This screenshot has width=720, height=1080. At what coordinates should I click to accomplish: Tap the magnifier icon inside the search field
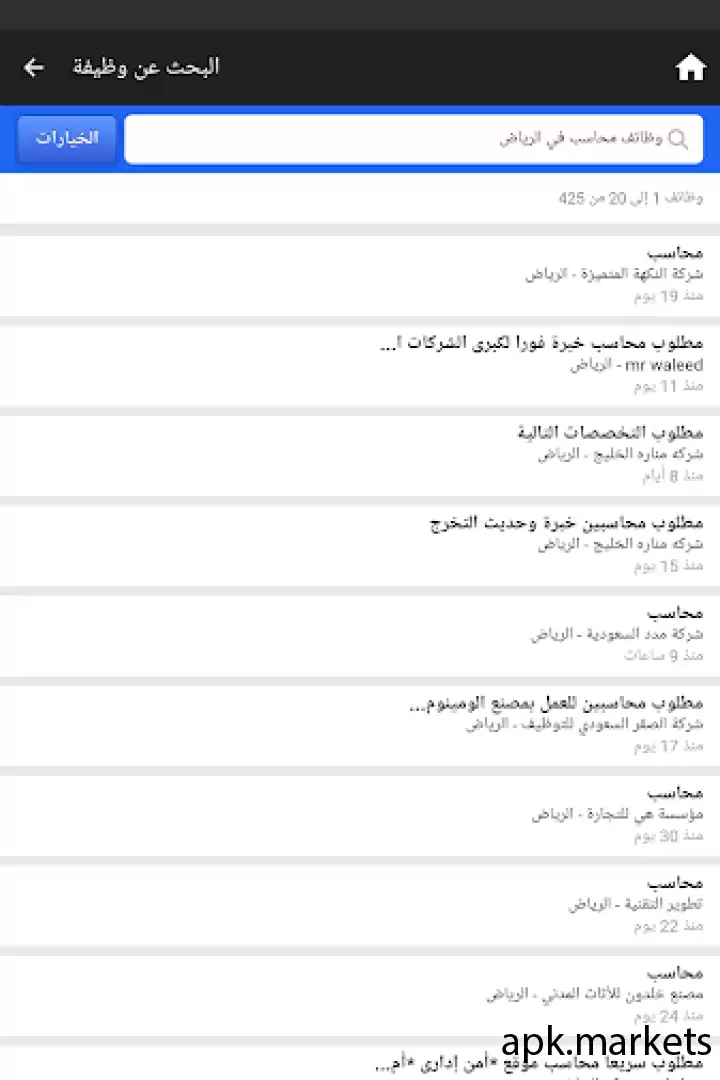coord(678,139)
